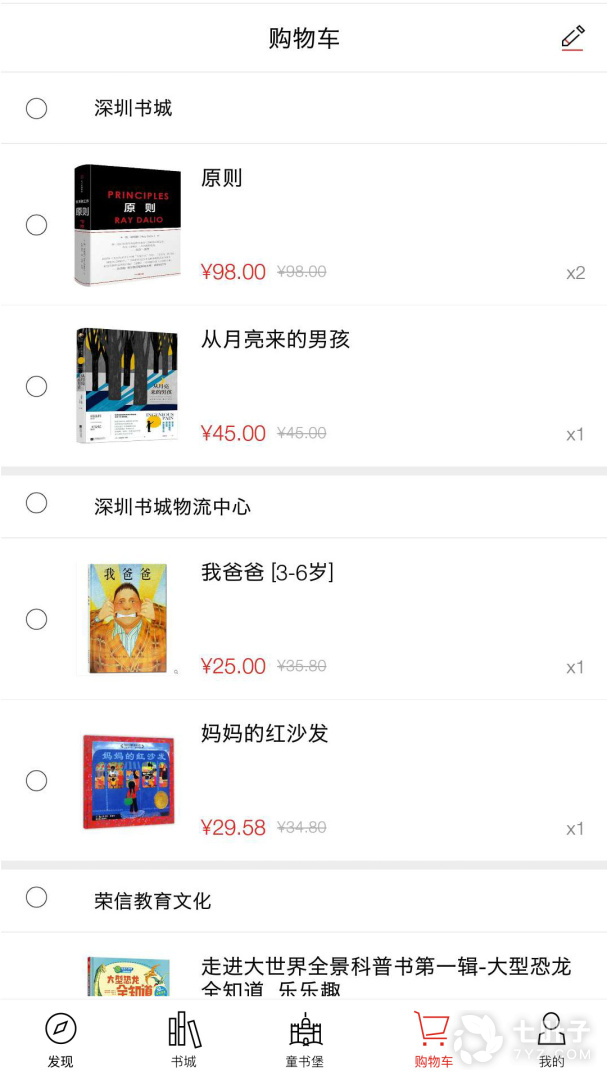Open the 原则 book cover

(x=127, y=225)
